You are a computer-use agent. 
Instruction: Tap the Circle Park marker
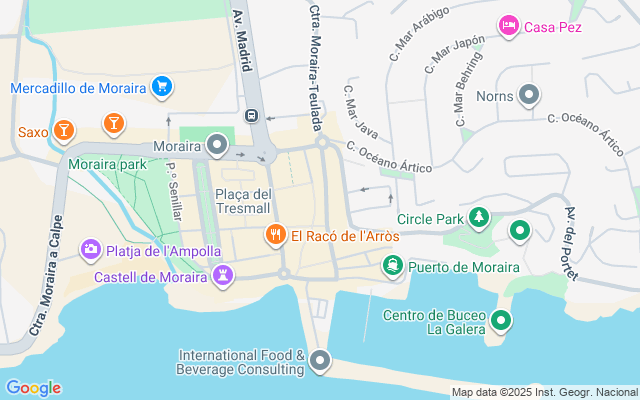point(479,217)
